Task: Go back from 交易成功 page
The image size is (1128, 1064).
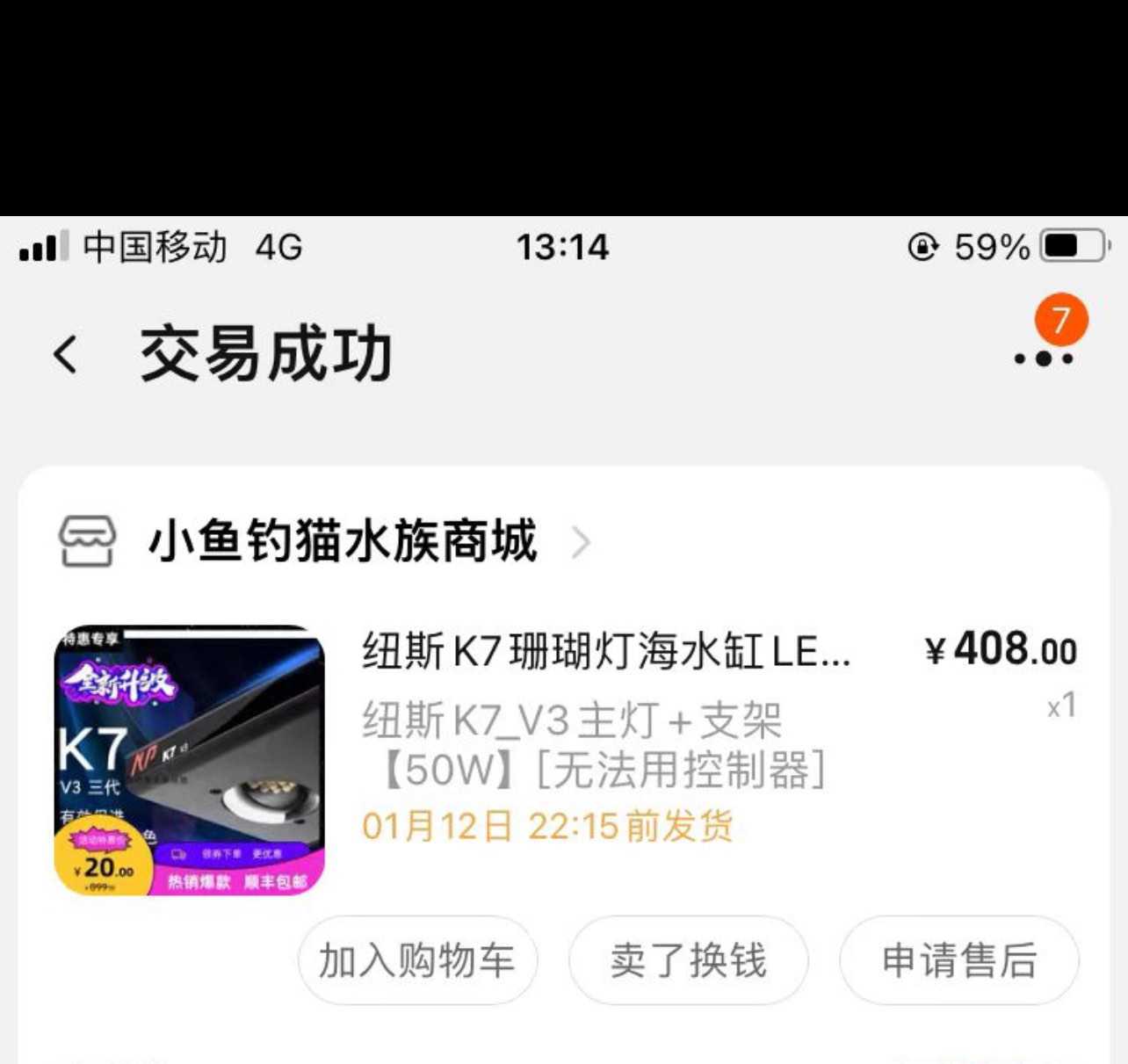Action: pos(66,355)
